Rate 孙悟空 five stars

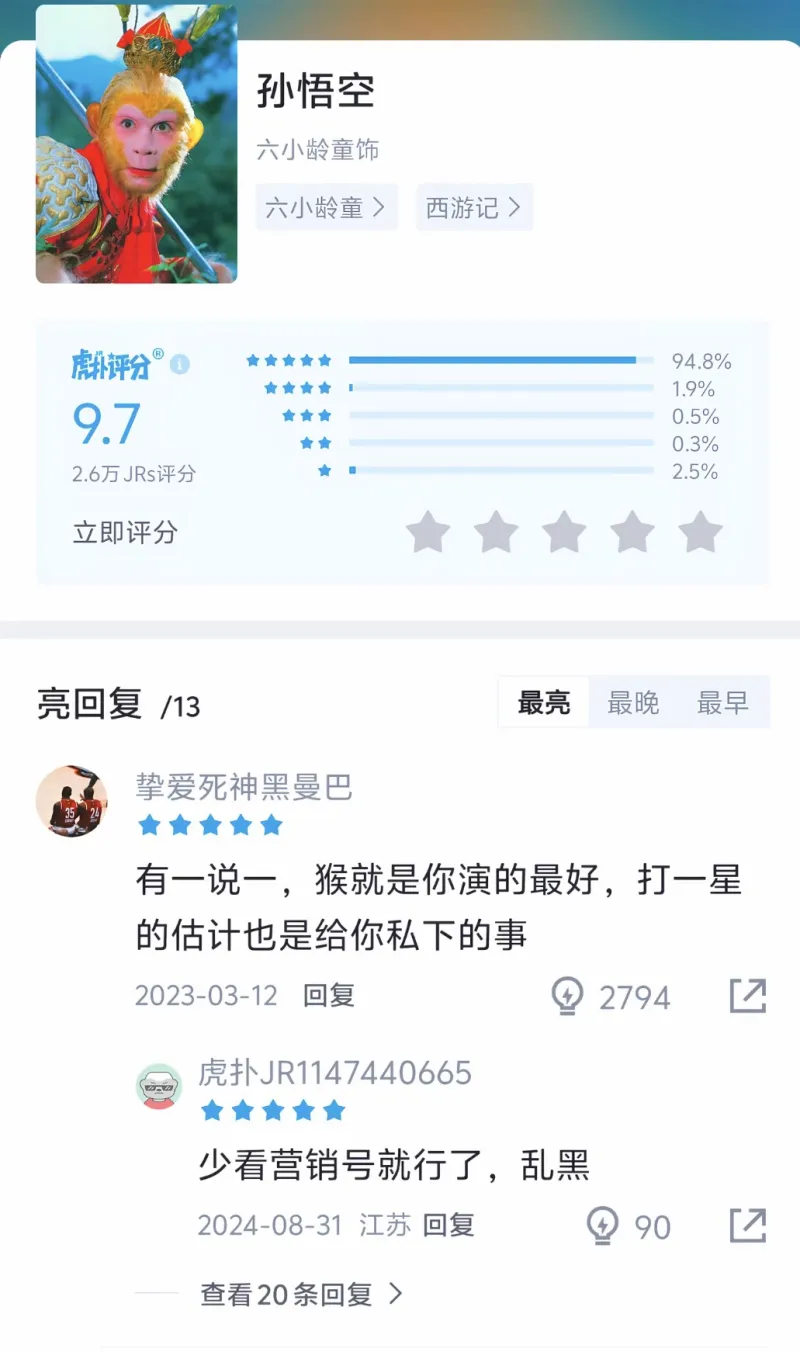[x=700, y=532]
